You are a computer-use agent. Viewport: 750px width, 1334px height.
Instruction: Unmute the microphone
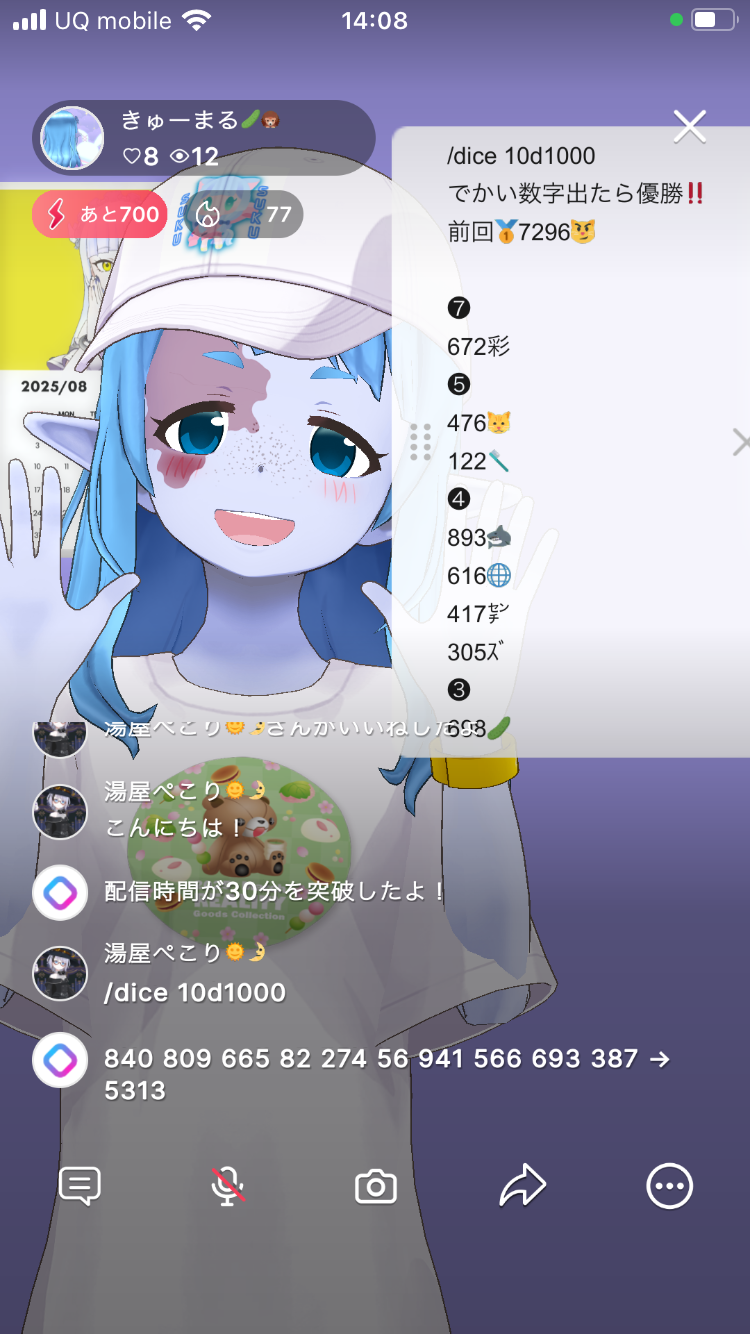tap(228, 1186)
